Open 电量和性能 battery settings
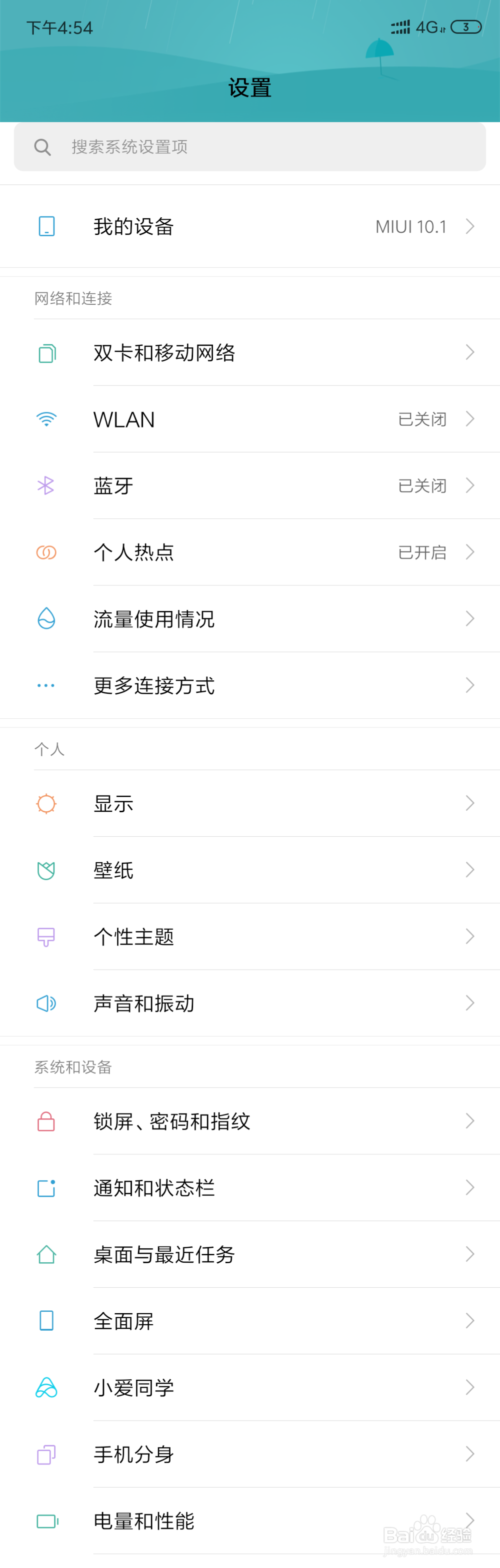The image size is (500, 1568). point(249,1521)
